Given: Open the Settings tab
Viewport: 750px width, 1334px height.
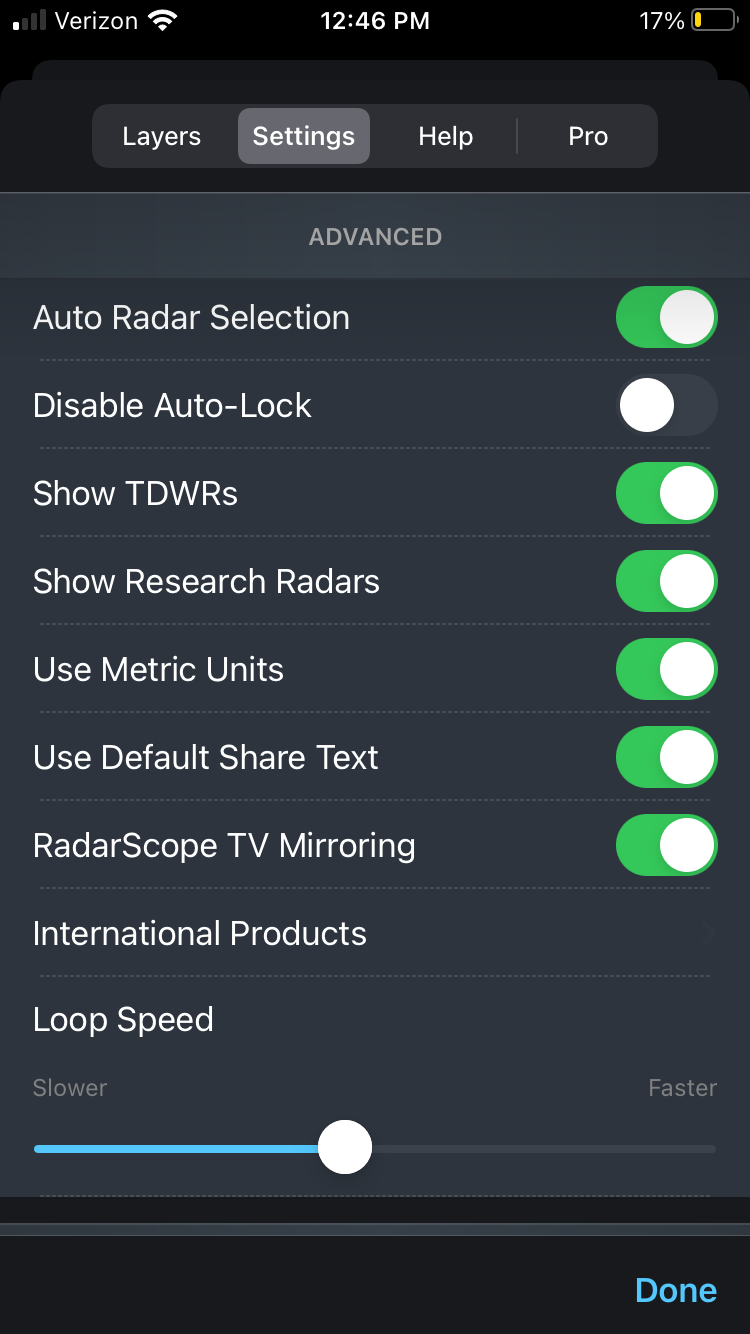Looking at the screenshot, I should pos(303,136).
